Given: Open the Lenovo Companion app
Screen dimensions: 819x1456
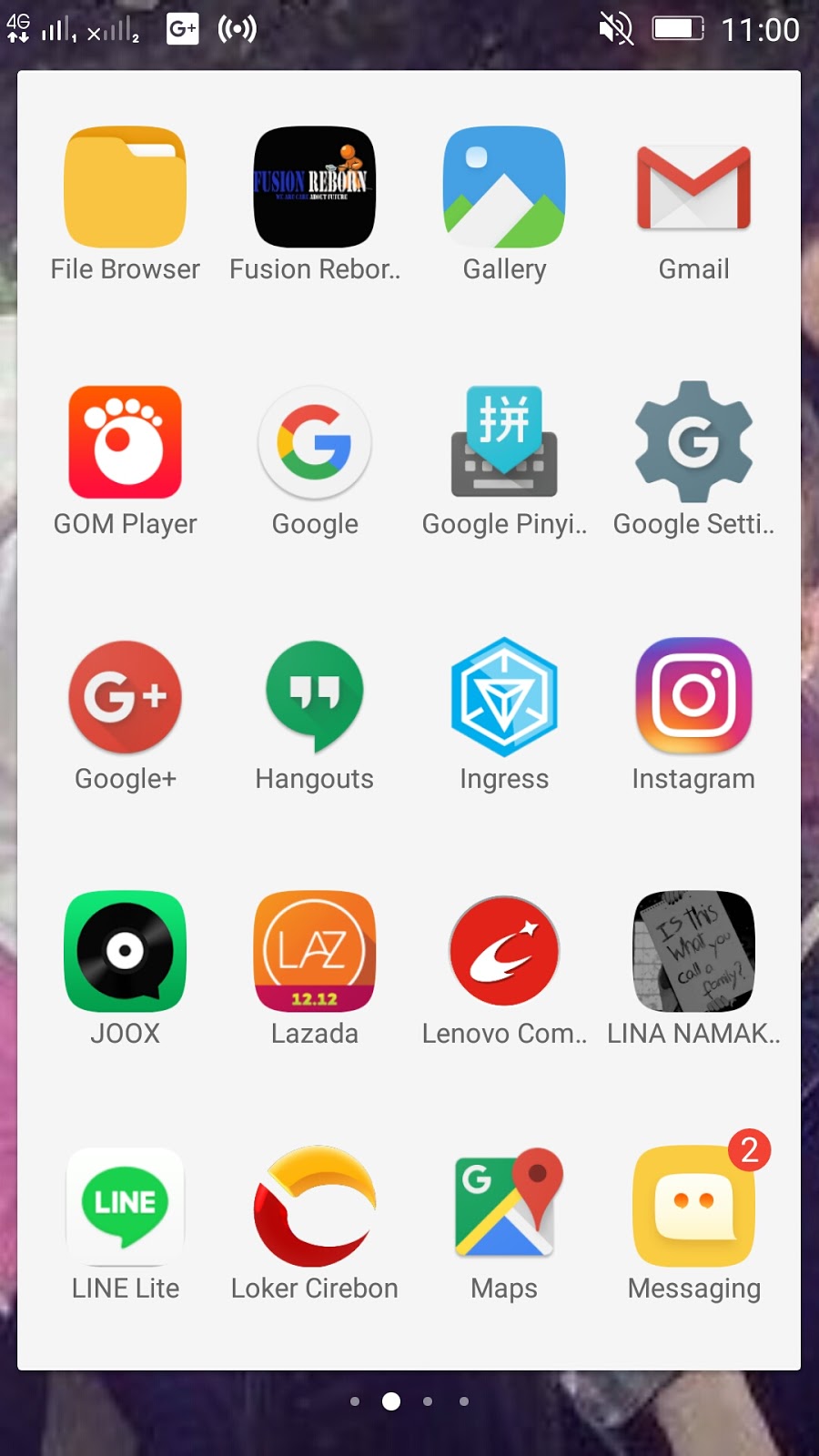Looking at the screenshot, I should tap(504, 952).
